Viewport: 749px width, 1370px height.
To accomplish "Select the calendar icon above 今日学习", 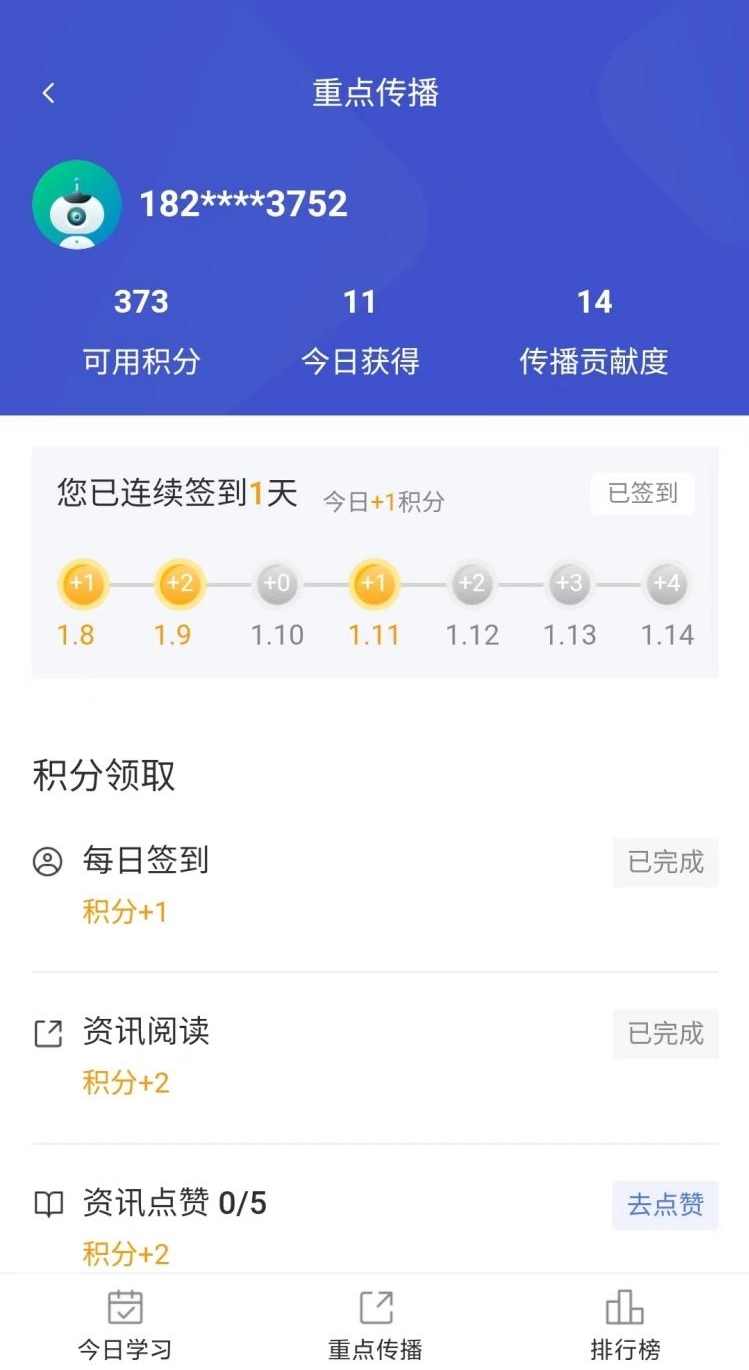I will 124,1306.
